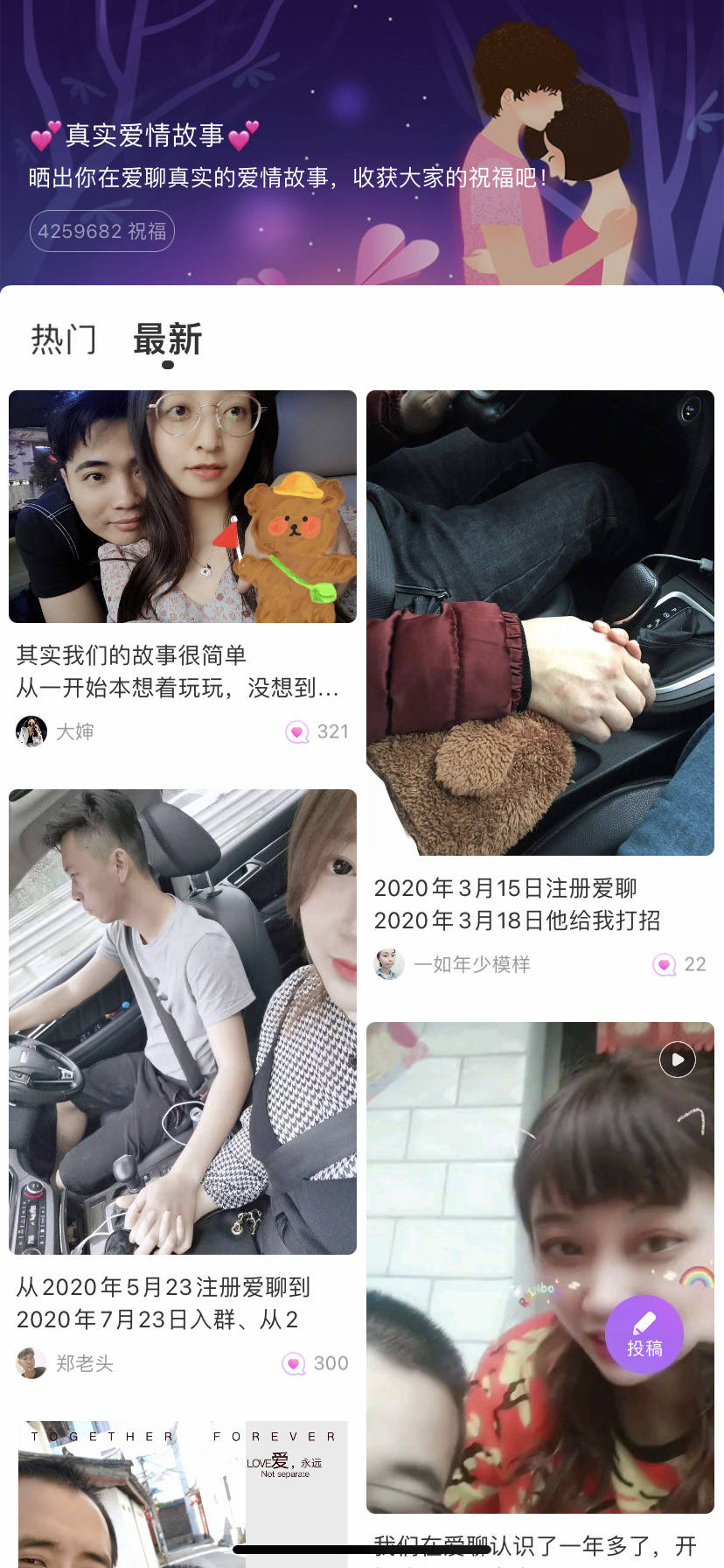
Task: Send blessing on 大婶's story (321)
Action: point(298,731)
